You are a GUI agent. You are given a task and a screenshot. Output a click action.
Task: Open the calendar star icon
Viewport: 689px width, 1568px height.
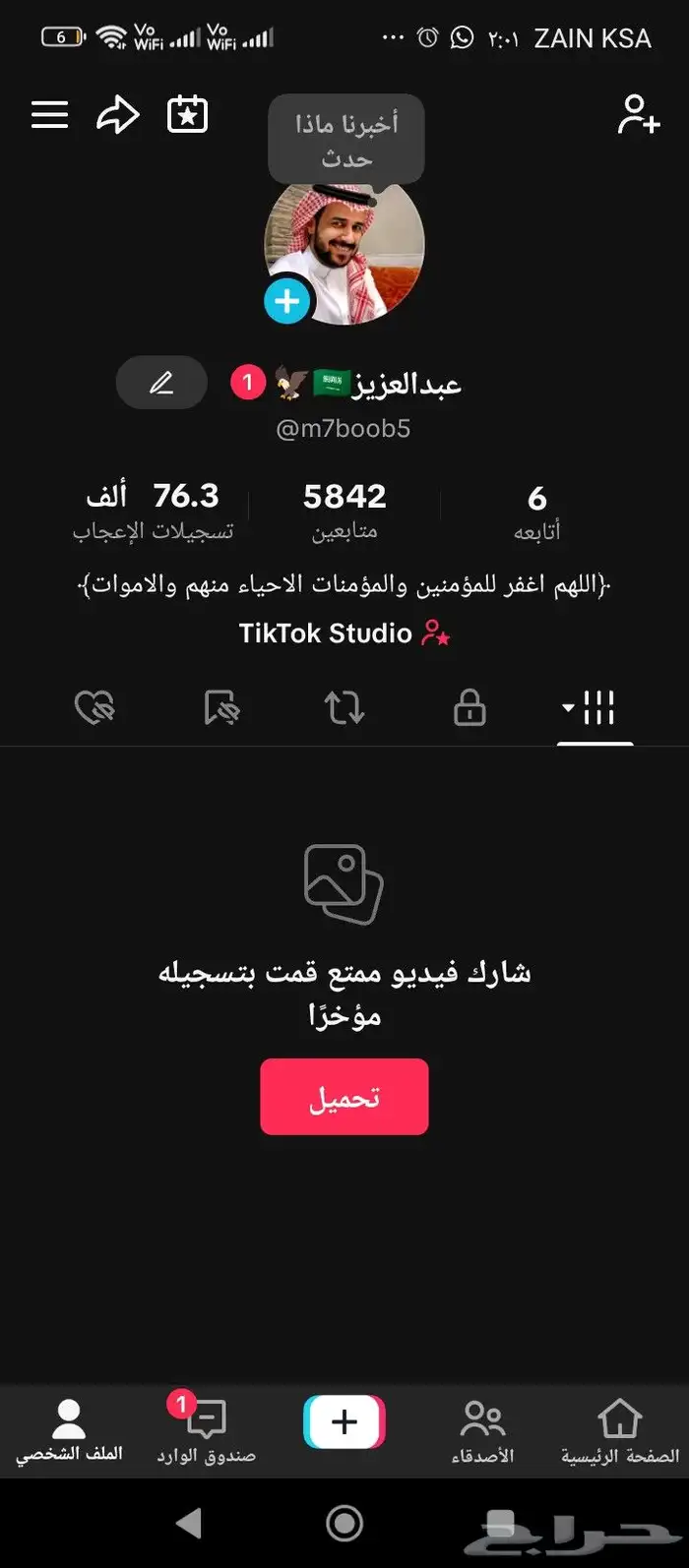point(187,115)
